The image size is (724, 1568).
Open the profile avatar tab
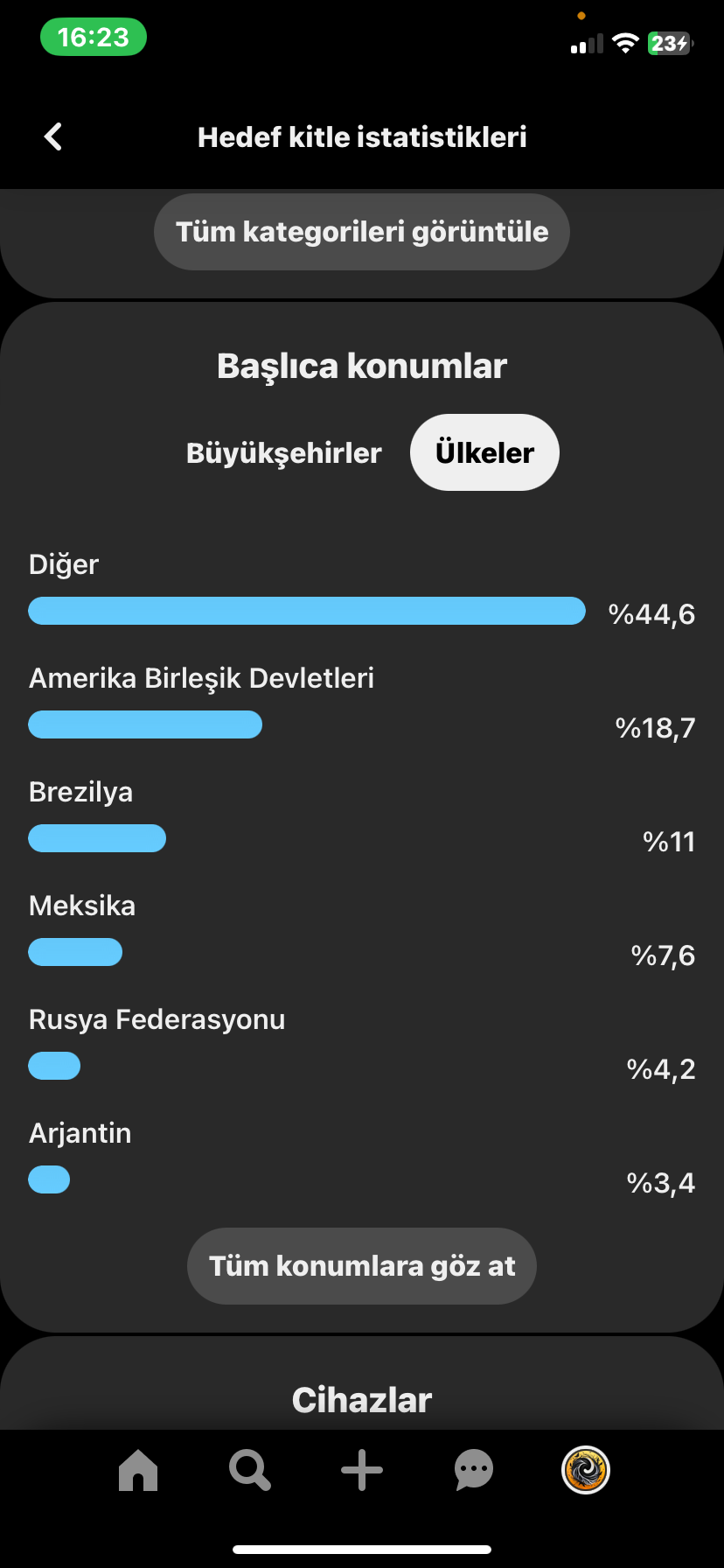pos(586,1470)
